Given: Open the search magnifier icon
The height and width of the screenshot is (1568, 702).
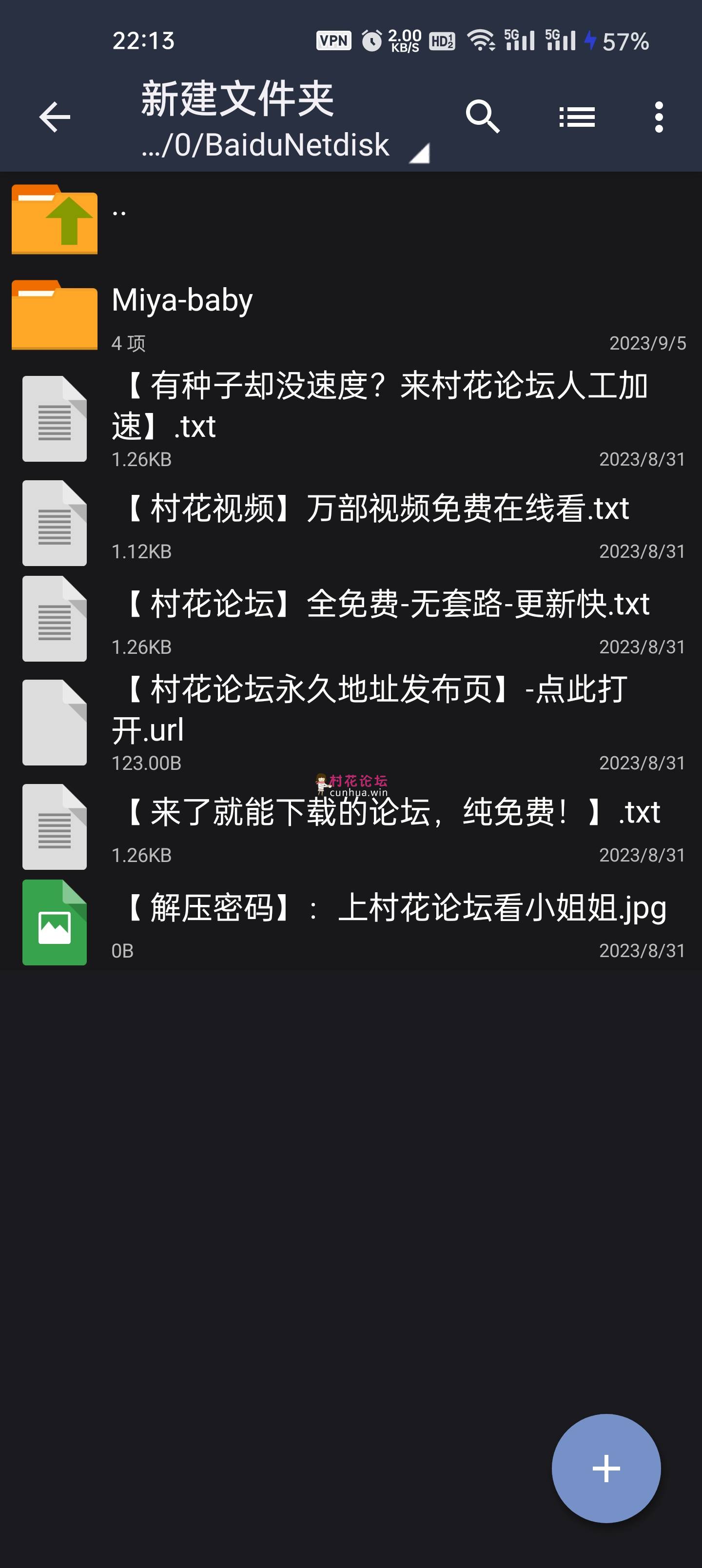Looking at the screenshot, I should [482, 116].
